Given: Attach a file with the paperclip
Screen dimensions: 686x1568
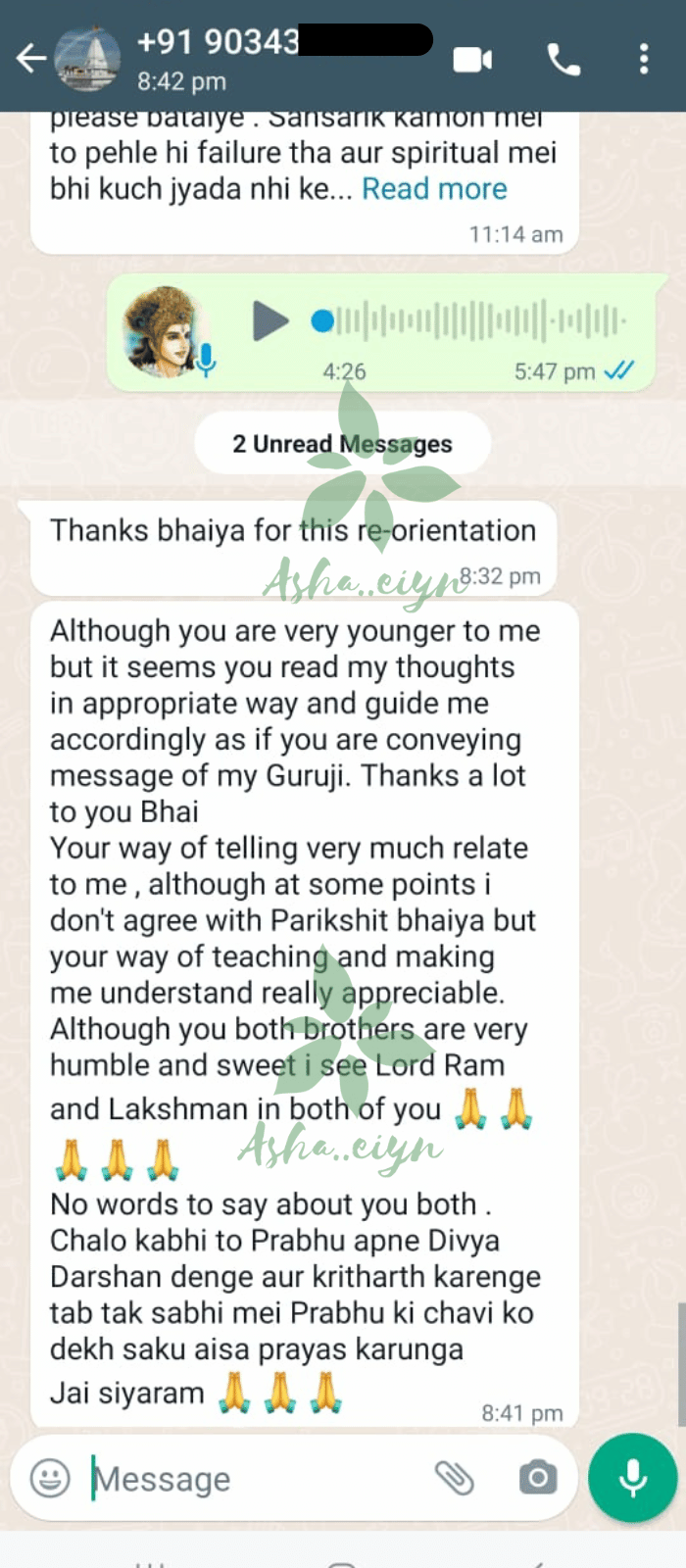Looking at the screenshot, I should click(454, 1477).
